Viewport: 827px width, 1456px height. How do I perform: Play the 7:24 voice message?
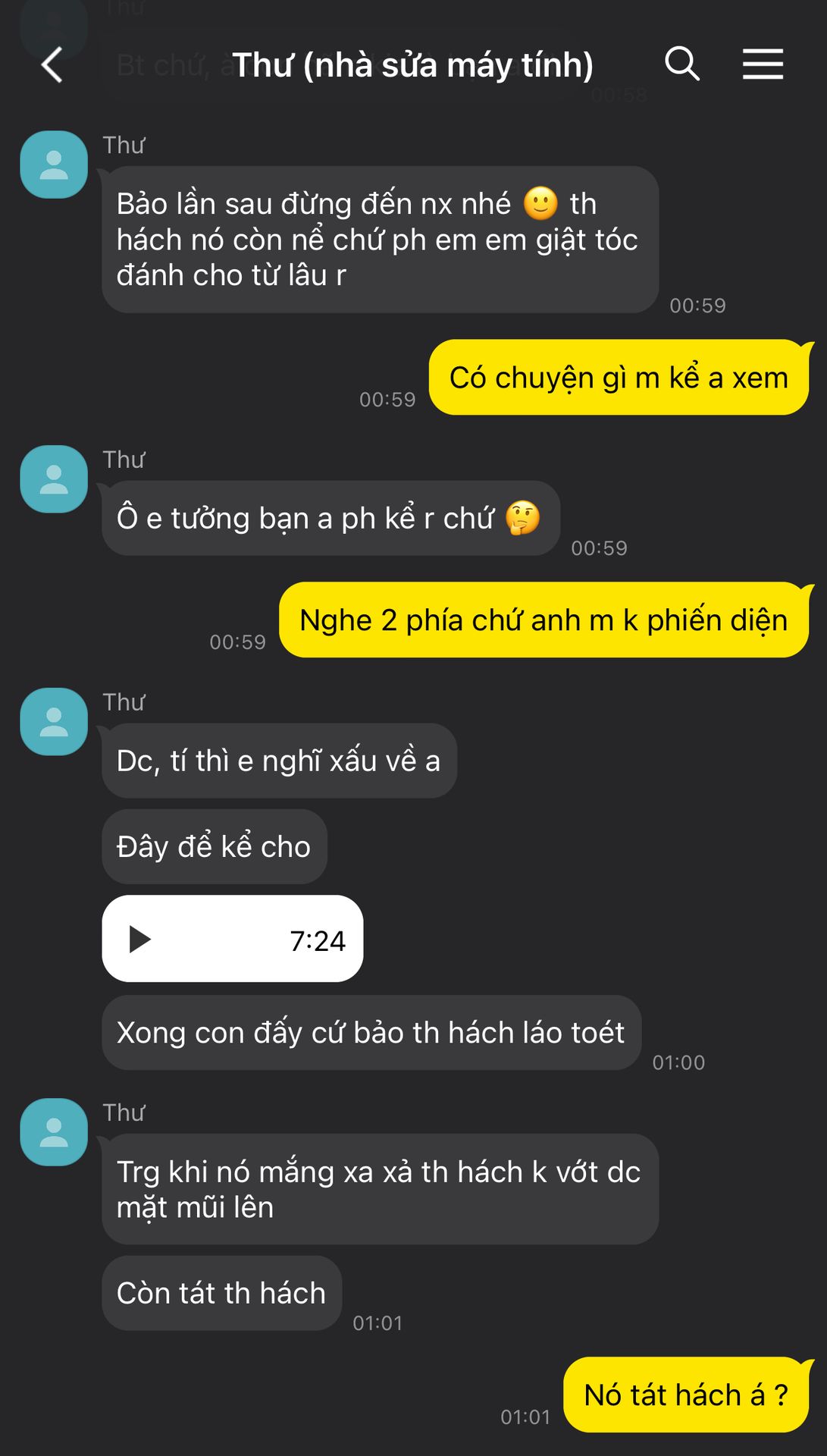coord(140,939)
